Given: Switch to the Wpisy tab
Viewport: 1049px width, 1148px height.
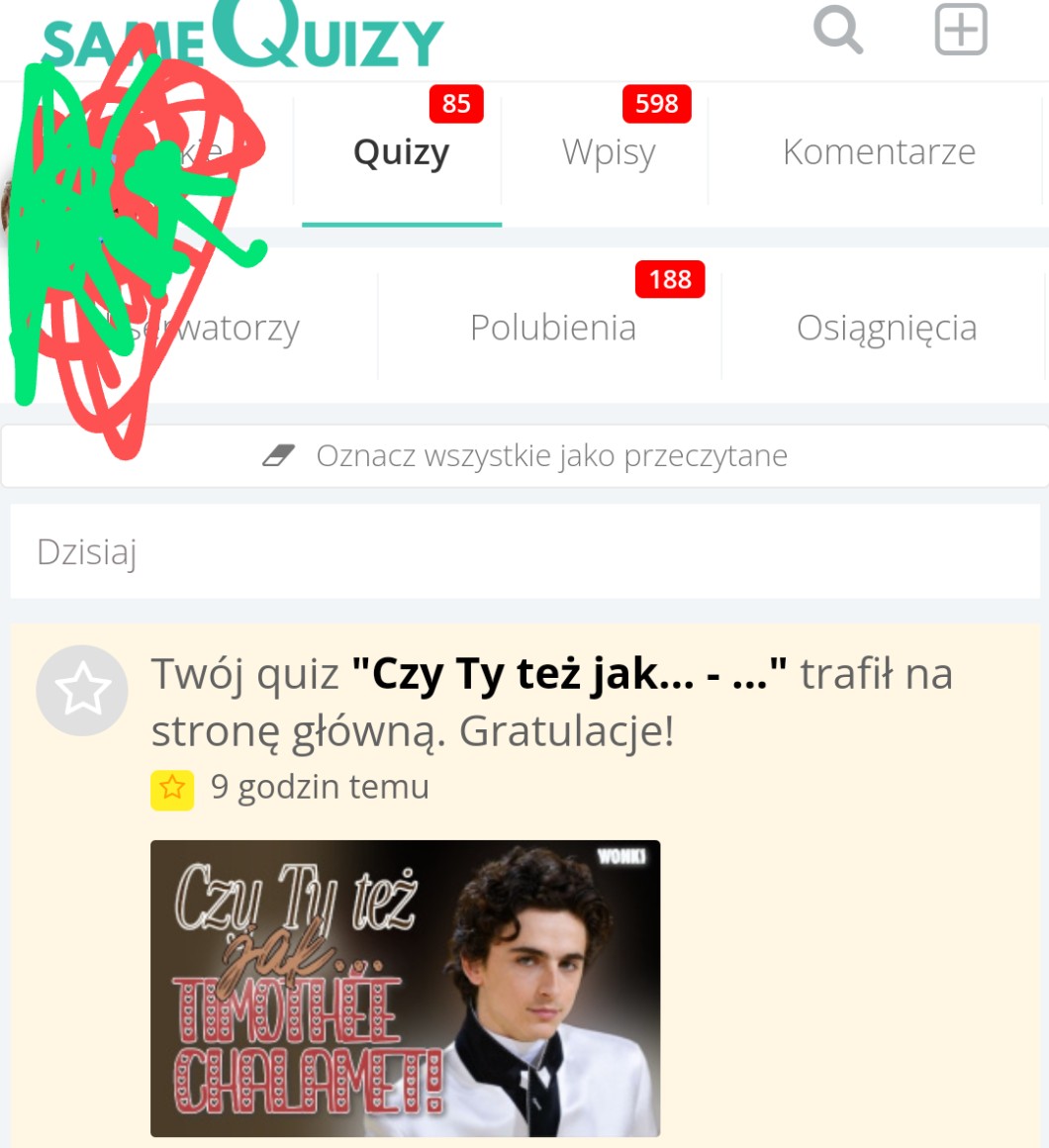Looking at the screenshot, I should [x=609, y=152].
